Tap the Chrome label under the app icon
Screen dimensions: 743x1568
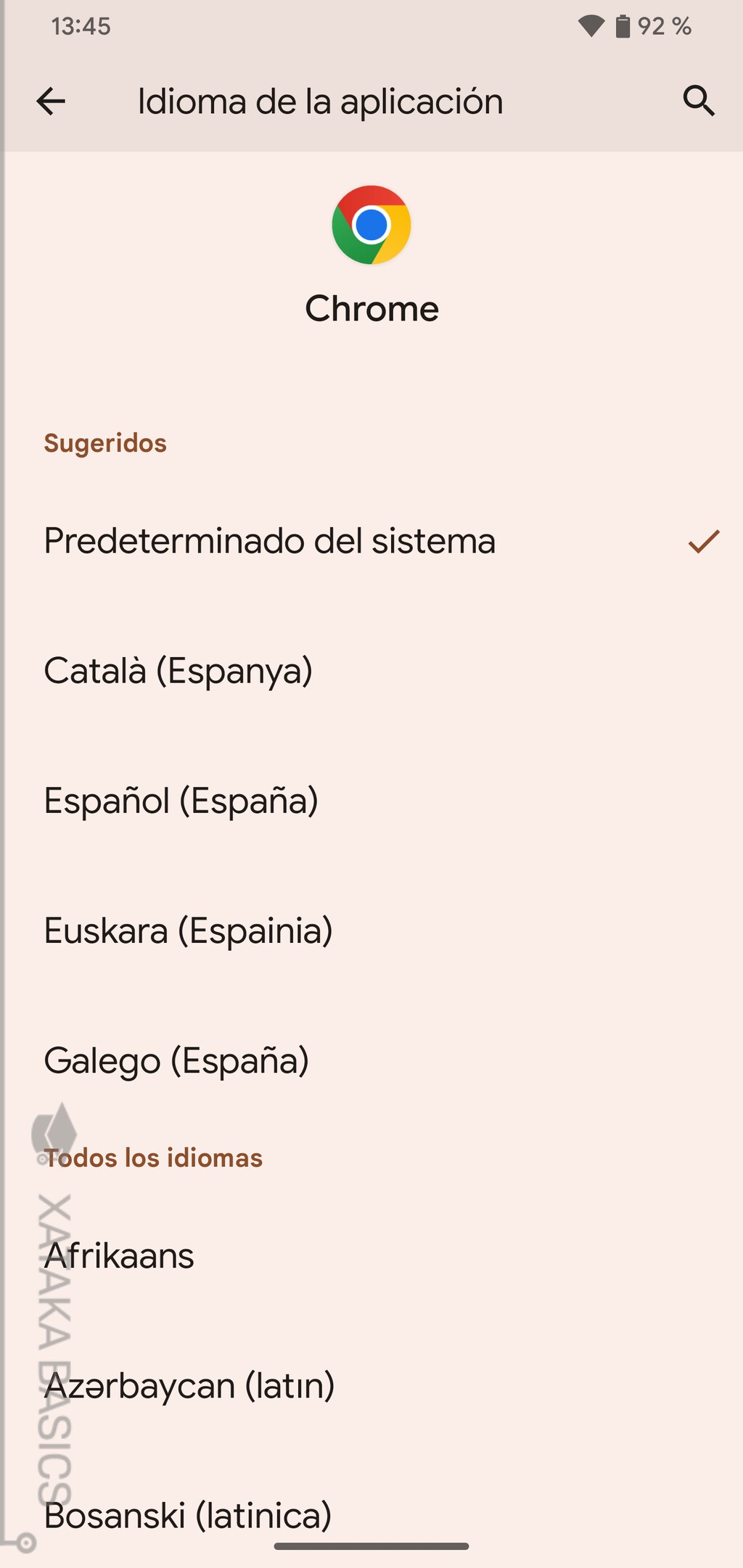coord(371,308)
